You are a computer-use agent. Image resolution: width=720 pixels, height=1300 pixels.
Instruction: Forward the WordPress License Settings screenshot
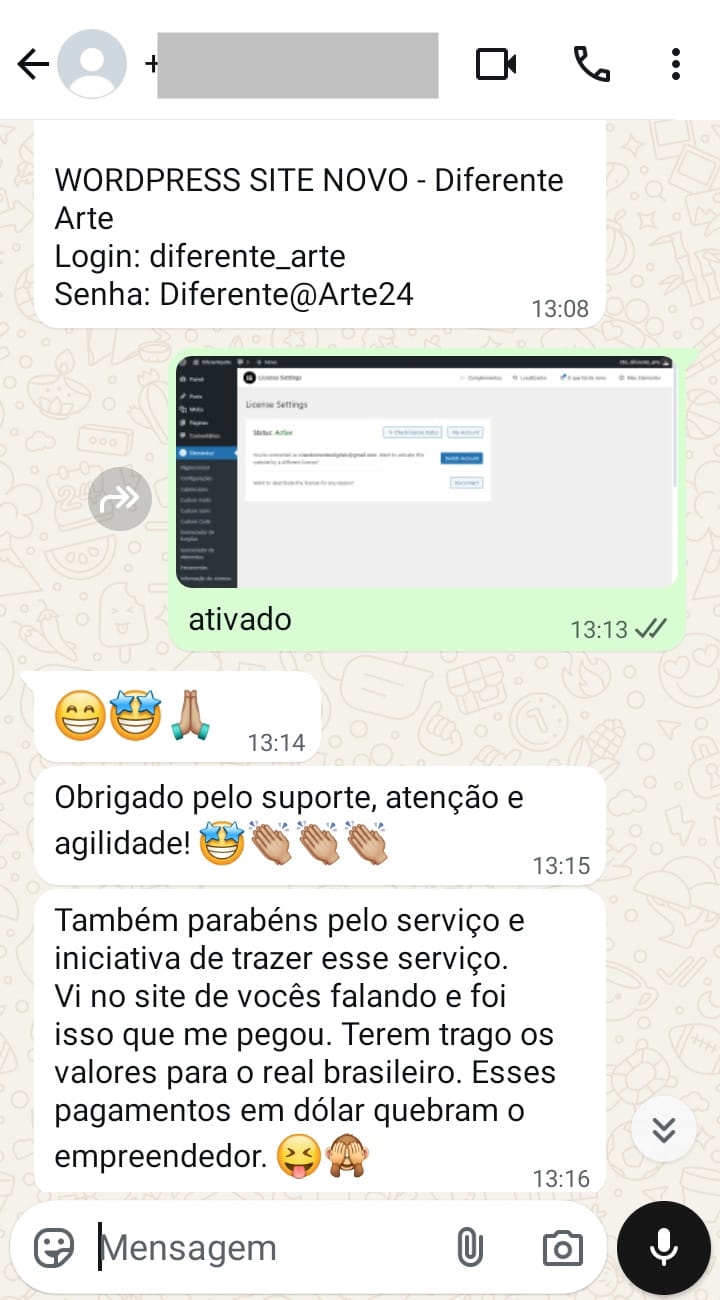[x=120, y=498]
